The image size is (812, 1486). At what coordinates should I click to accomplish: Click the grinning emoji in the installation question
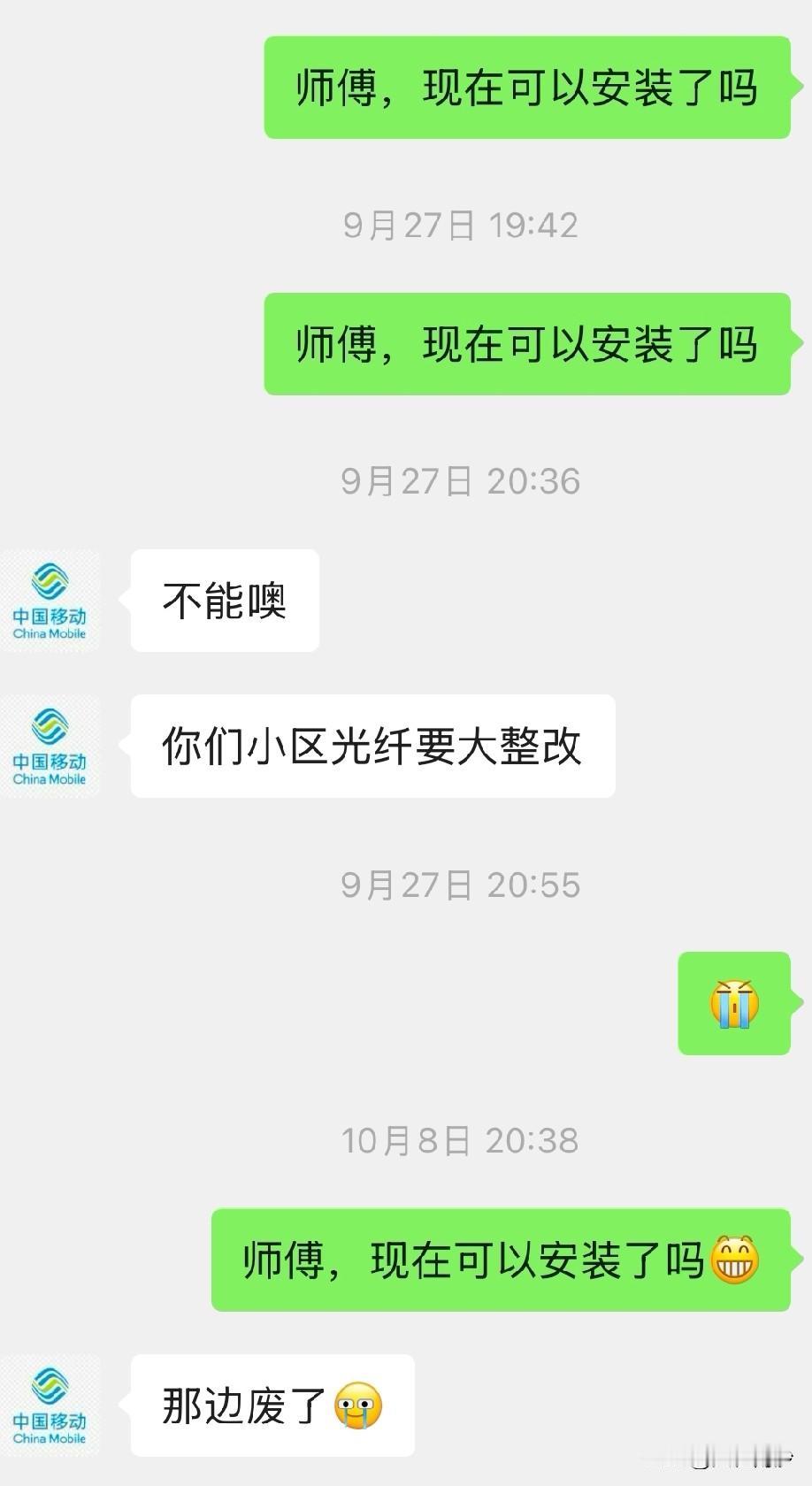(737, 1260)
